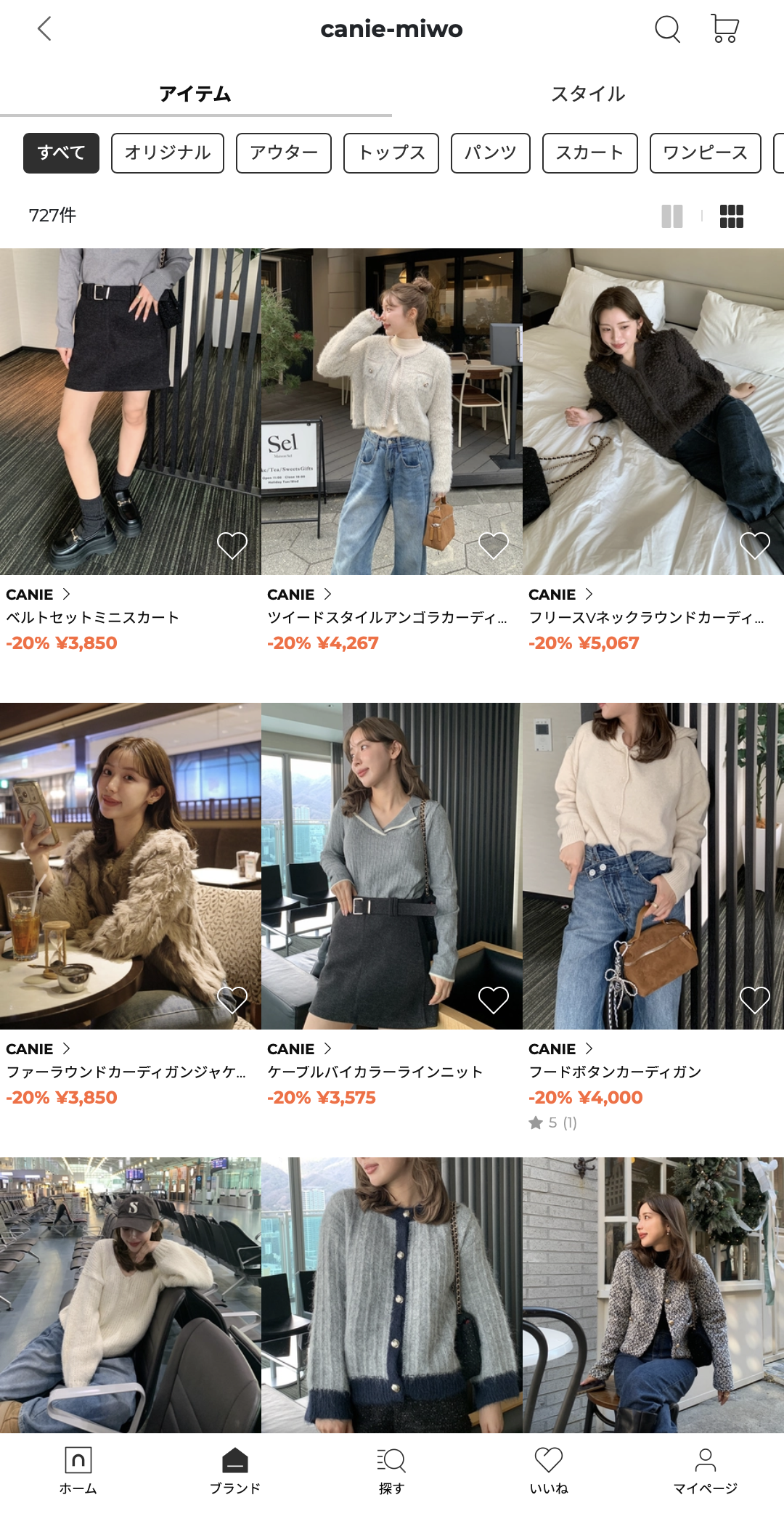Like the ベルトセットミニスカート item
This screenshot has width=784, height=1516.
(232, 545)
